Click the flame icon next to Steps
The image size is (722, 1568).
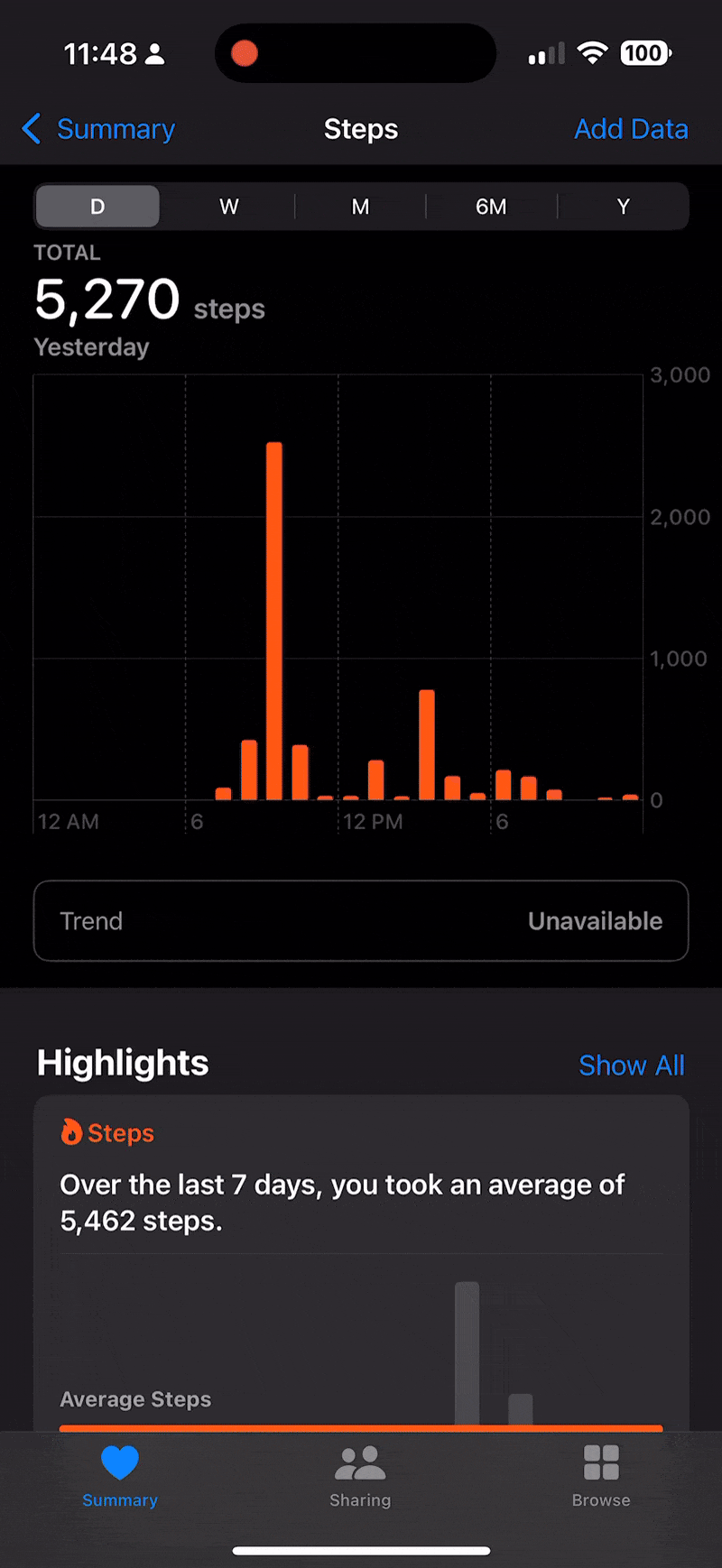tap(71, 1132)
